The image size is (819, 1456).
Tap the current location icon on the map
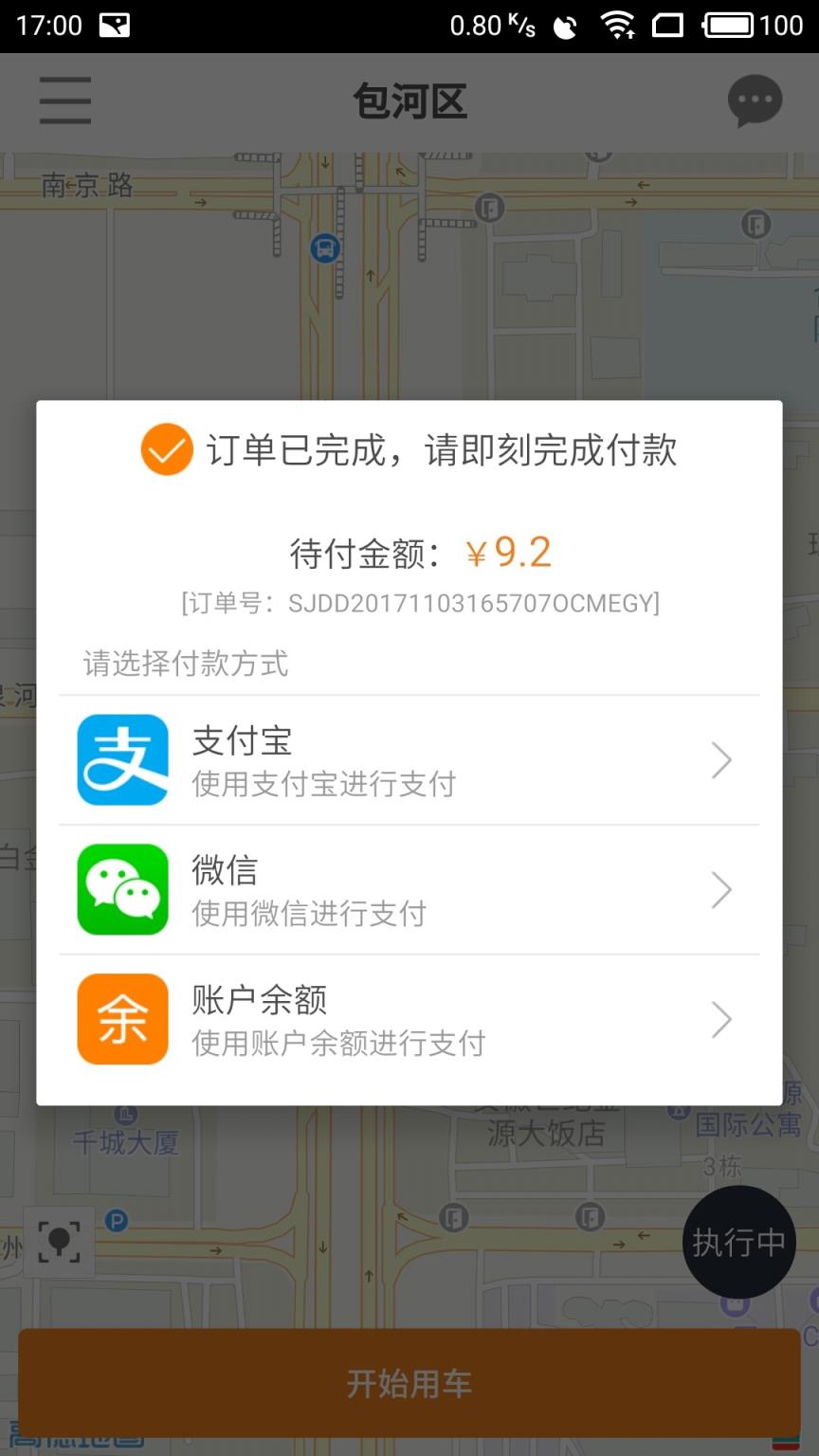click(59, 1243)
